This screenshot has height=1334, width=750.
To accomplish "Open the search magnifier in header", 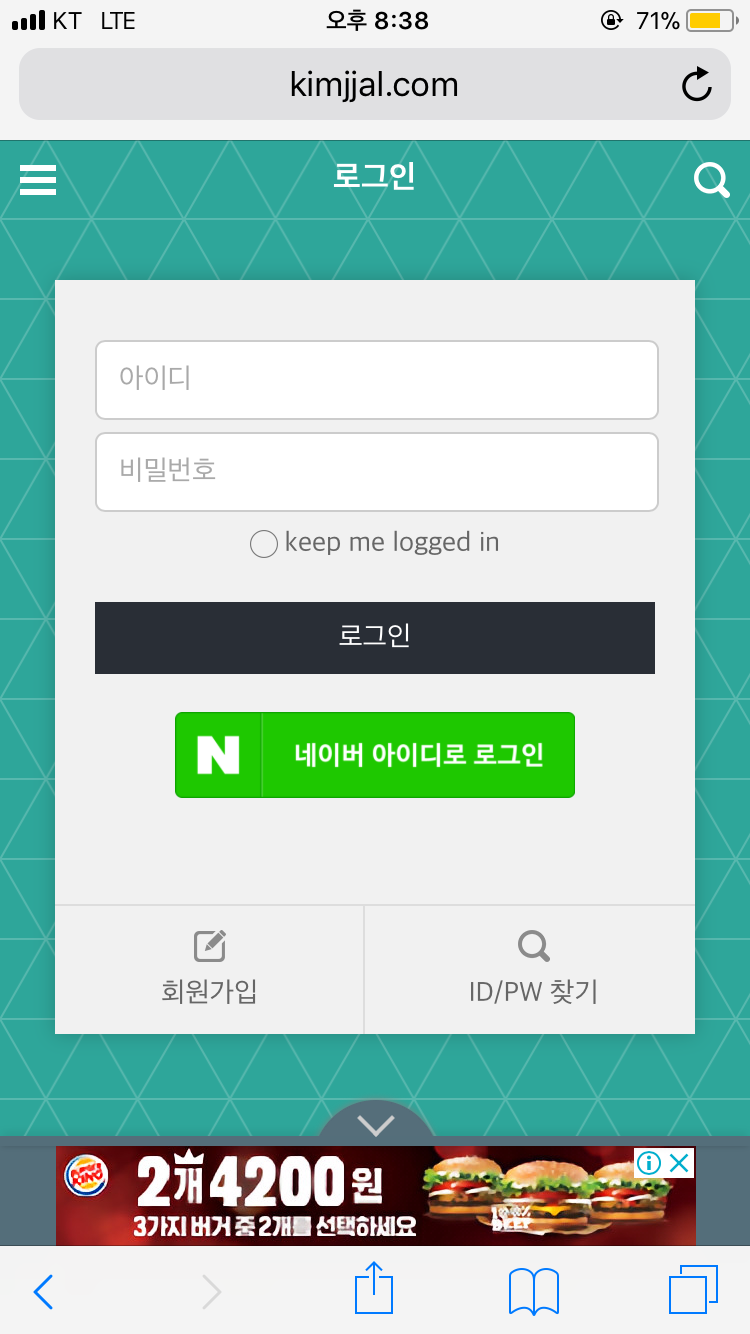I will pyautogui.click(x=711, y=180).
